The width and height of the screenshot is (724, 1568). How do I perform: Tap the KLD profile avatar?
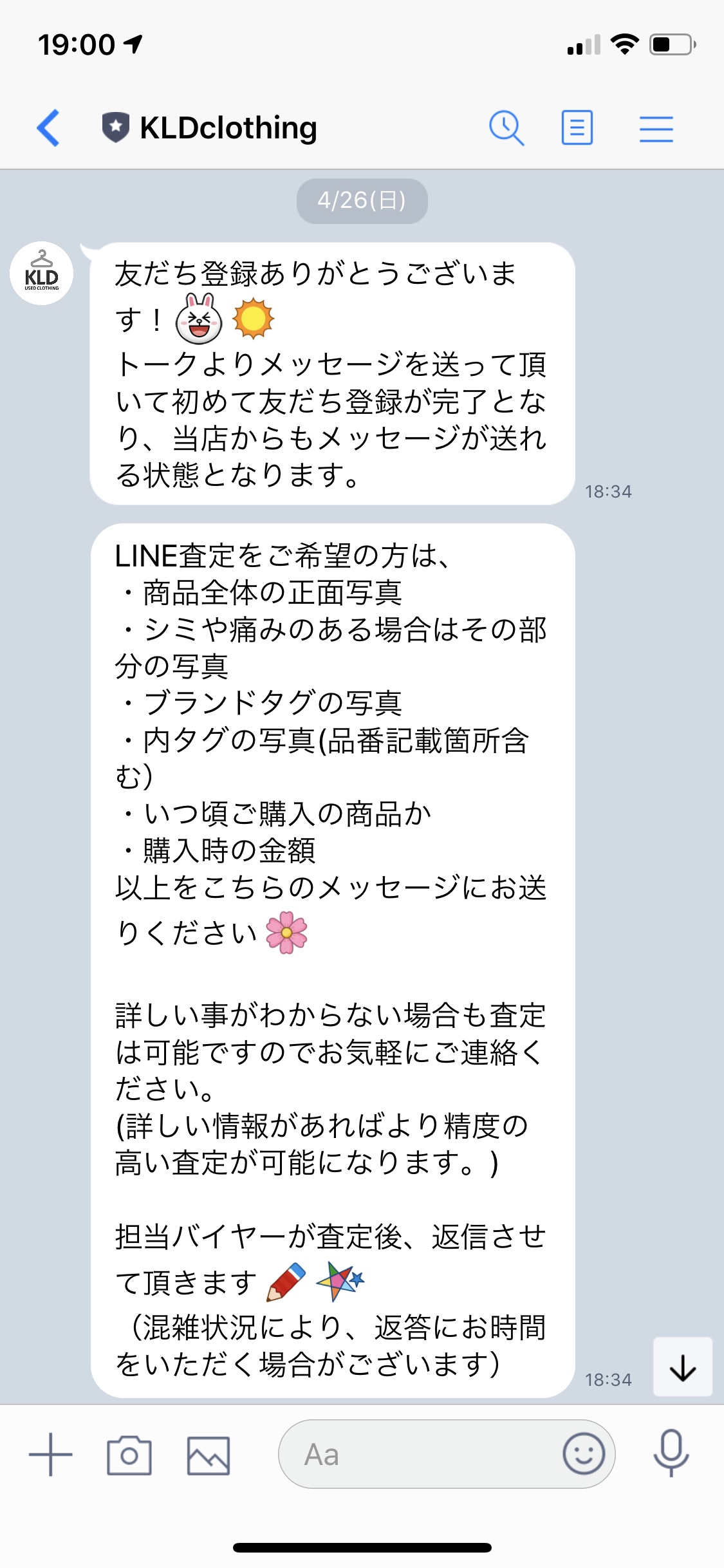coord(42,273)
